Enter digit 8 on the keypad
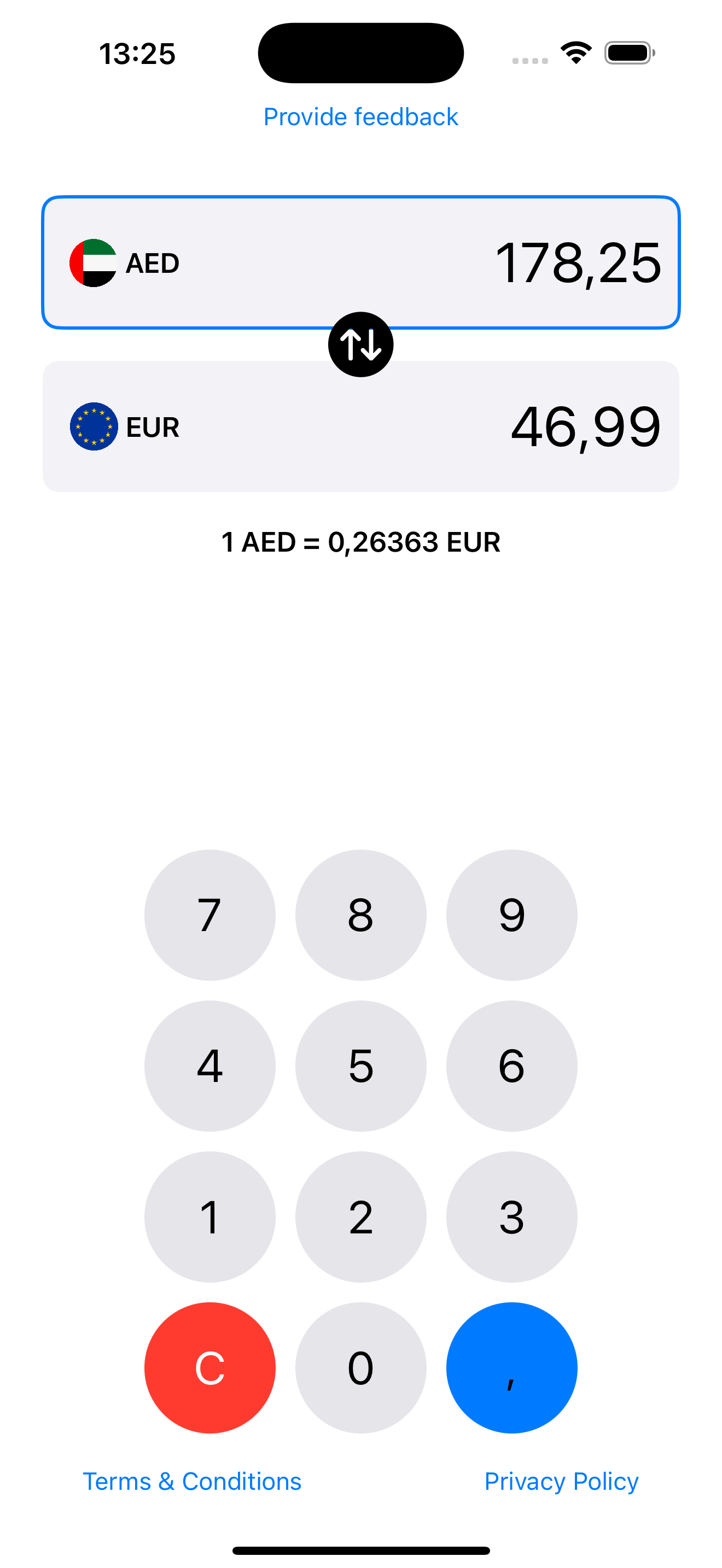Screen dimensions: 722x1568 pos(360,915)
